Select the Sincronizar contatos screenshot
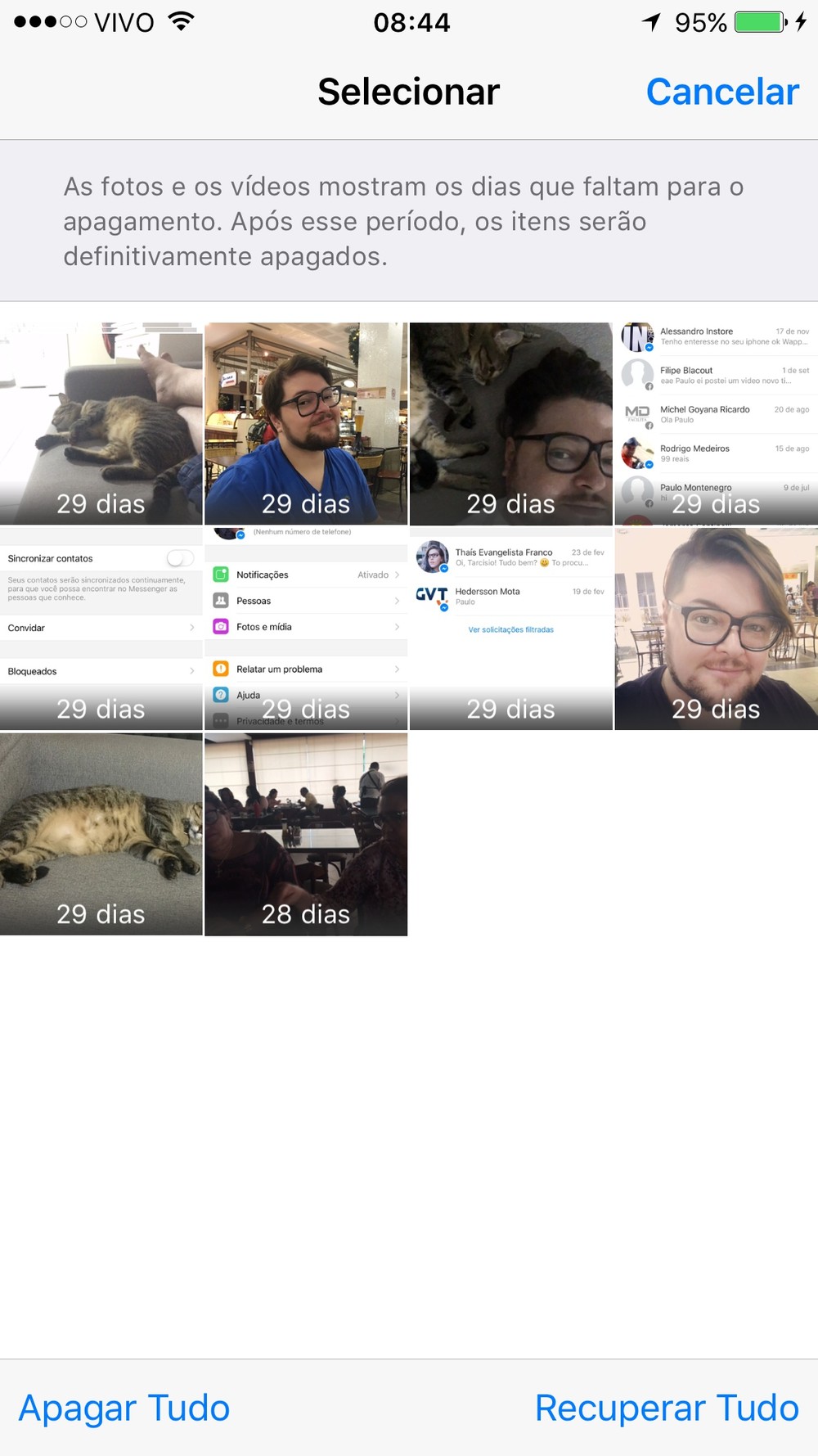The image size is (818, 1456). coord(101,629)
